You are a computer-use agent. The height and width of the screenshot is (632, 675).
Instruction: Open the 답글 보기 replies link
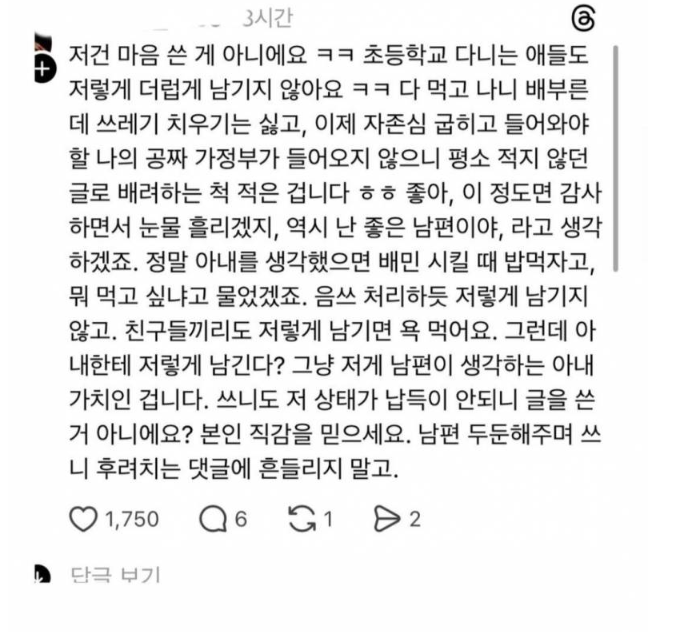115,576
